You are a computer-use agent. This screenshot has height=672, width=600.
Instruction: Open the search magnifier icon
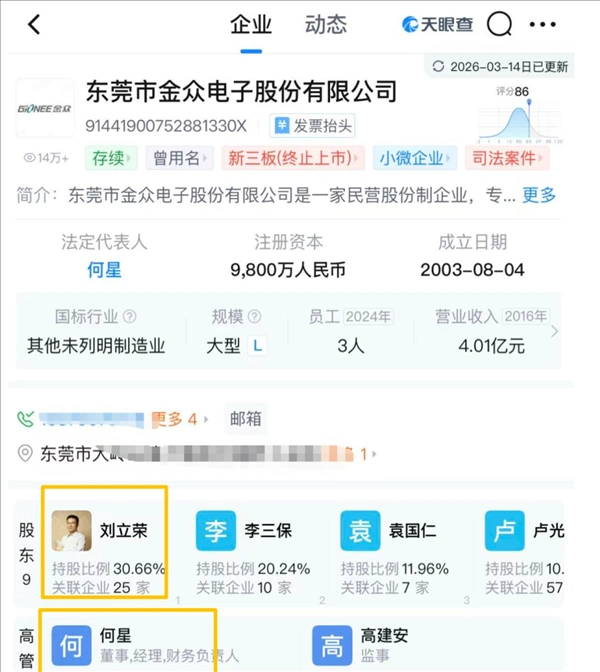click(497, 25)
